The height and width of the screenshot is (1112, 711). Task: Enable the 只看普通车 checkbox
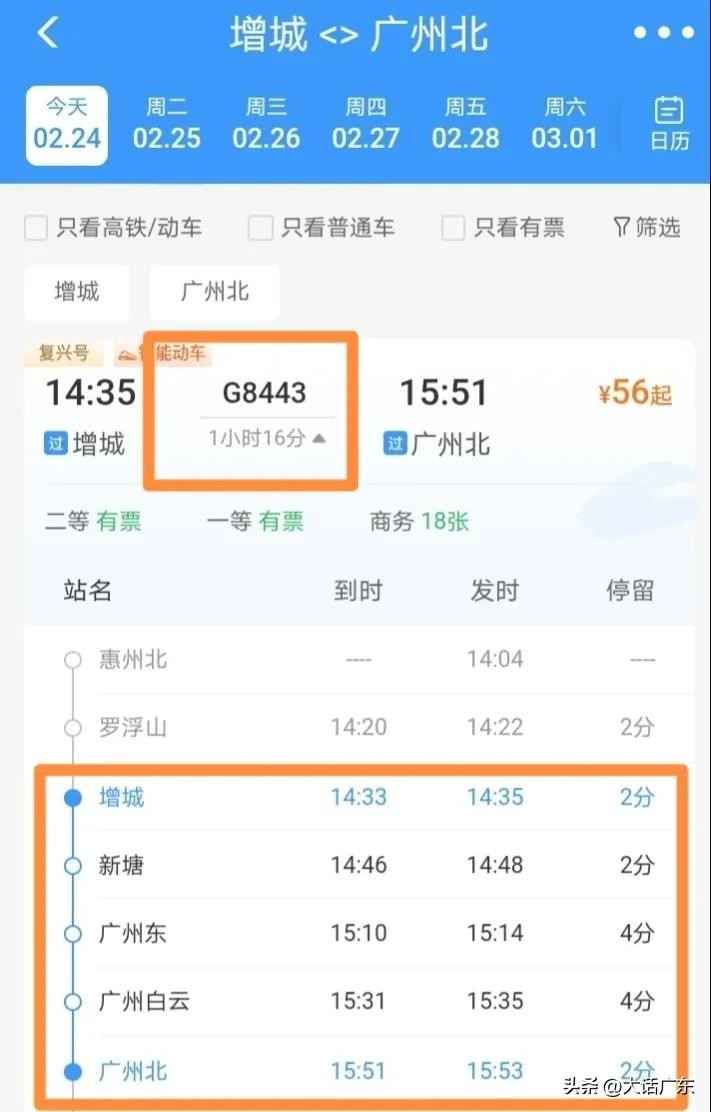click(x=261, y=229)
